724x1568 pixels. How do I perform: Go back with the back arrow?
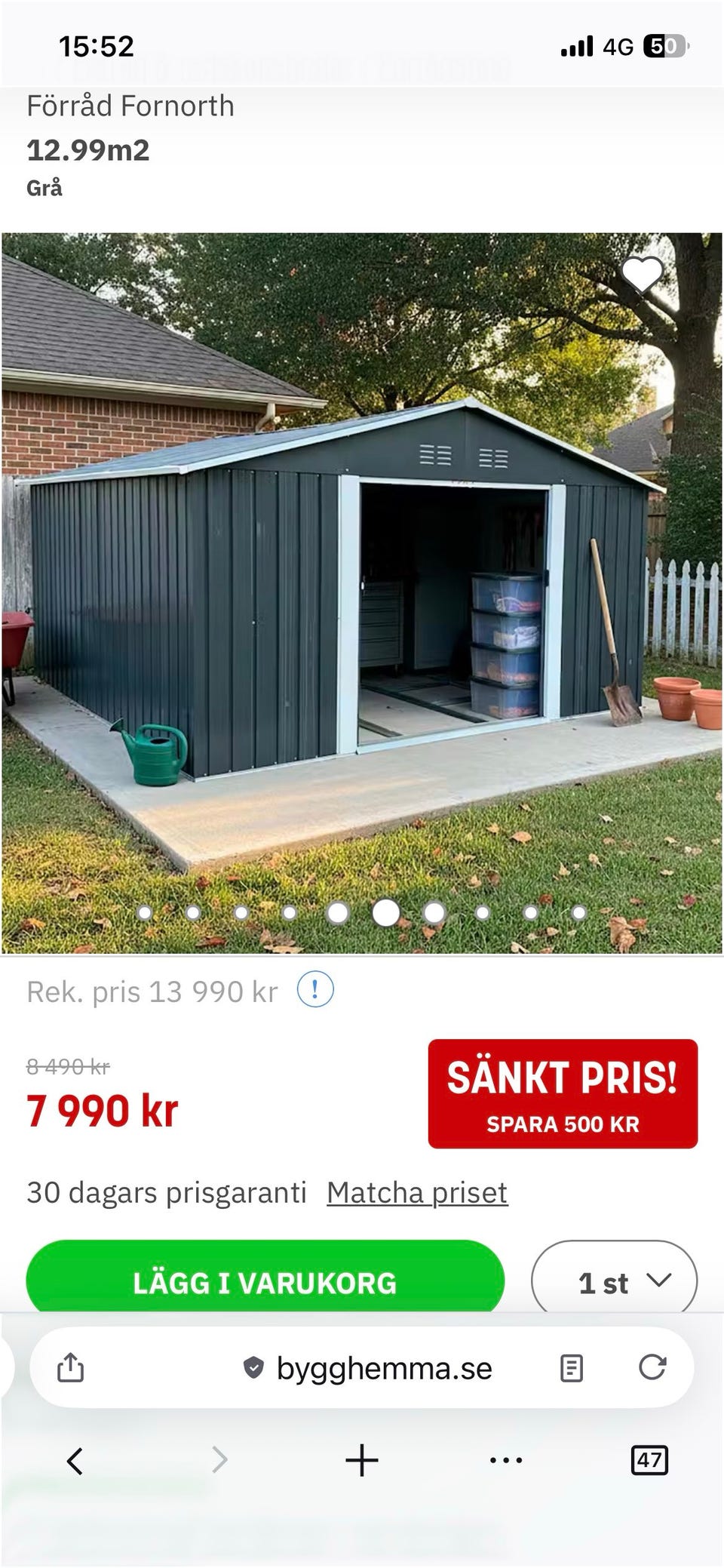click(x=74, y=1459)
